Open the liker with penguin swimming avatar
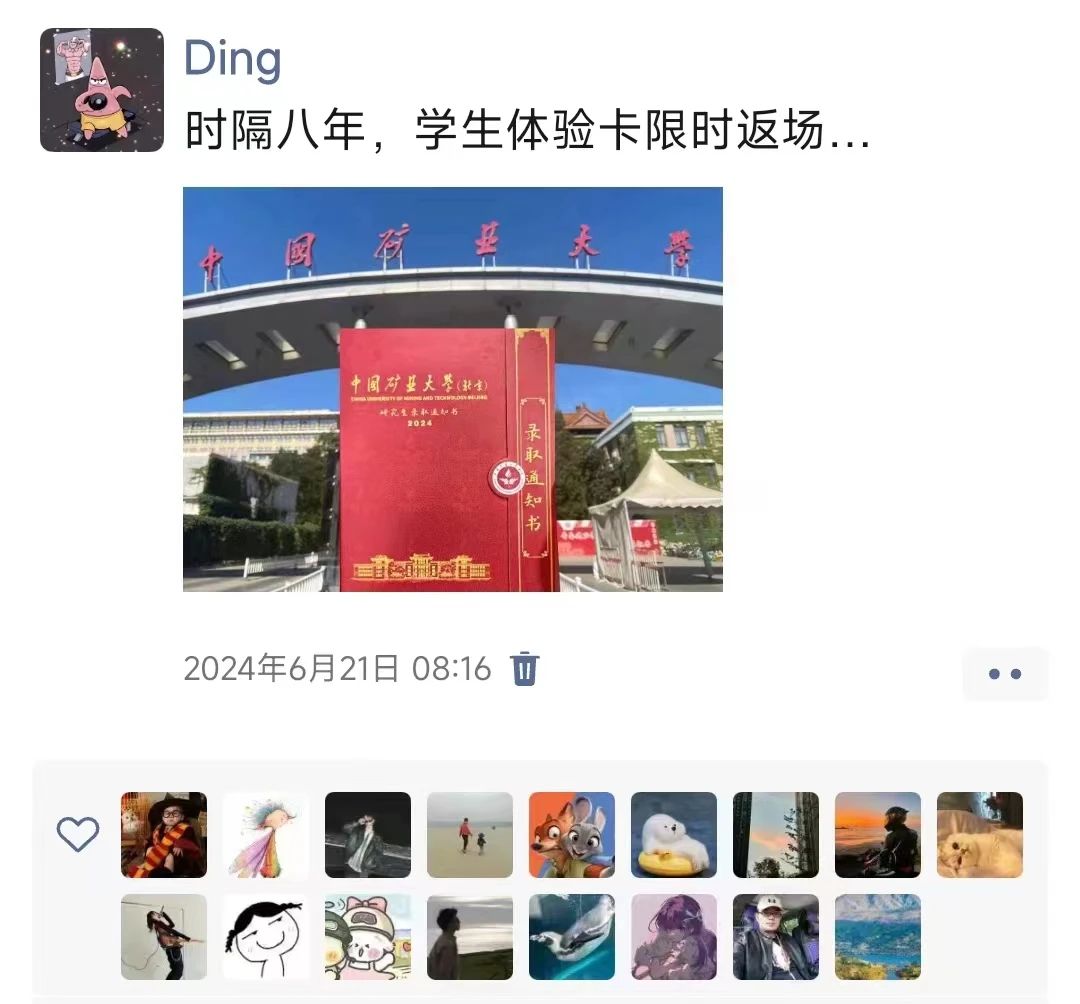Screen dimensions: 1080x1004 pos(572,937)
